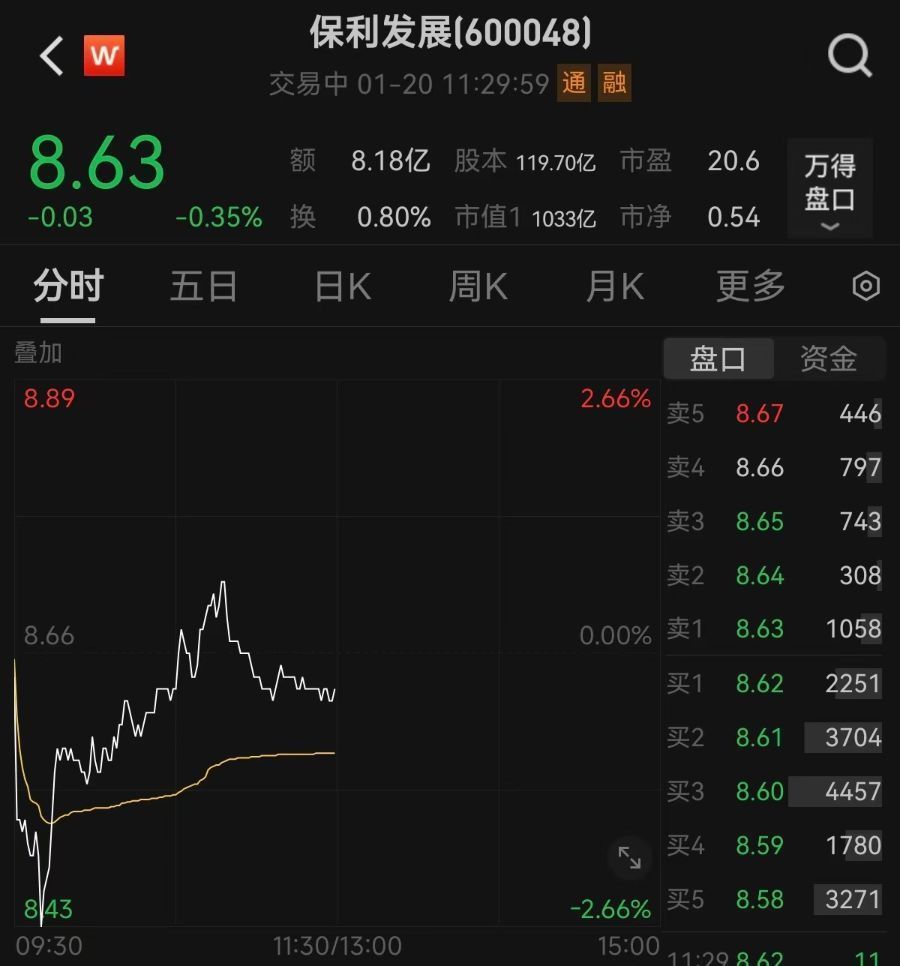
Task: Switch to the 日K daily candlestick tab
Action: point(340,286)
